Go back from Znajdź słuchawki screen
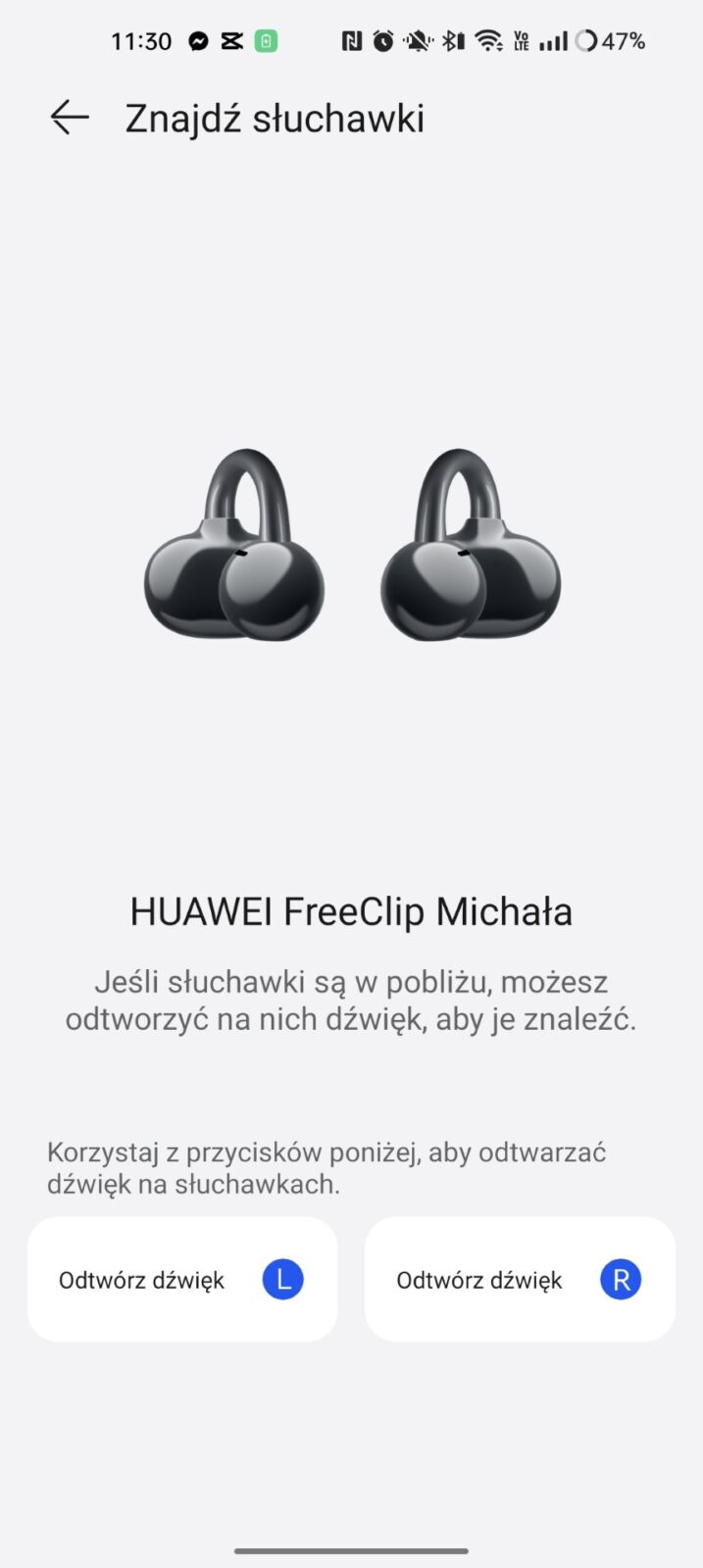This screenshot has height=1568, width=703. pyautogui.click(x=70, y=118)
